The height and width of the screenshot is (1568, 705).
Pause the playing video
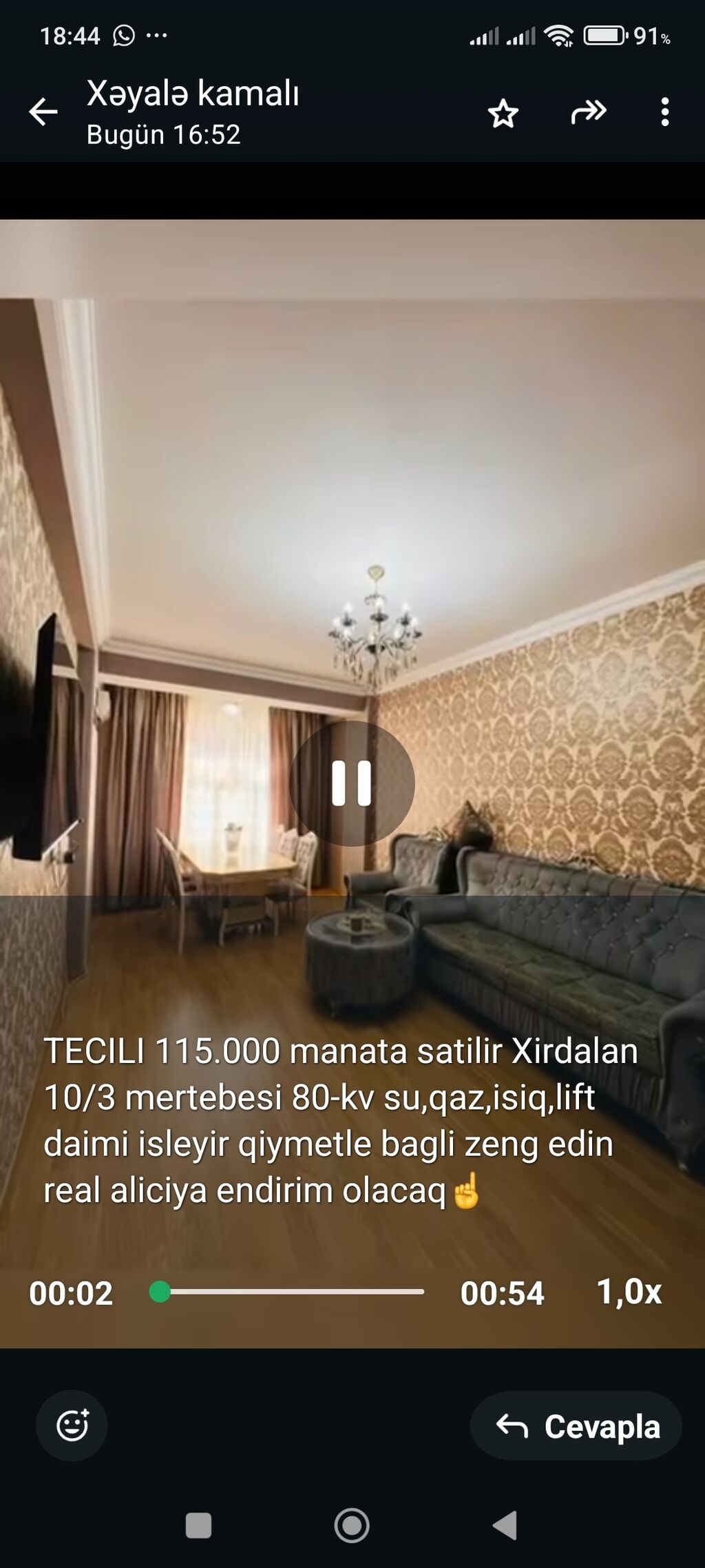(352, 783)
